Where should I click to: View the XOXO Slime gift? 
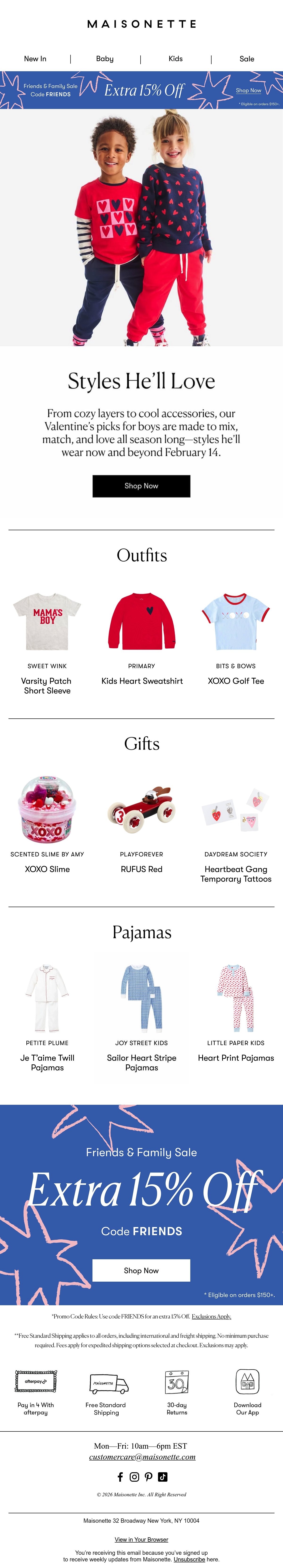pos(47,869)
